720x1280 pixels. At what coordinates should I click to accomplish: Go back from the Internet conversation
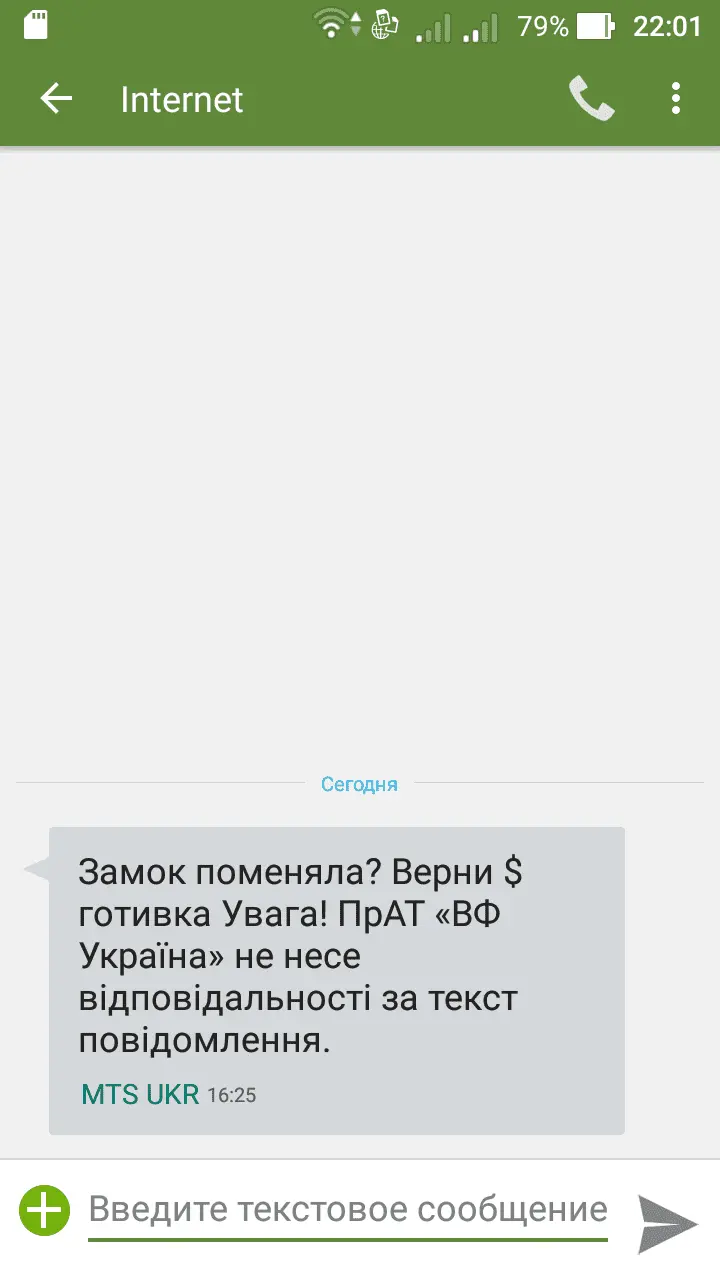[56, 98]
